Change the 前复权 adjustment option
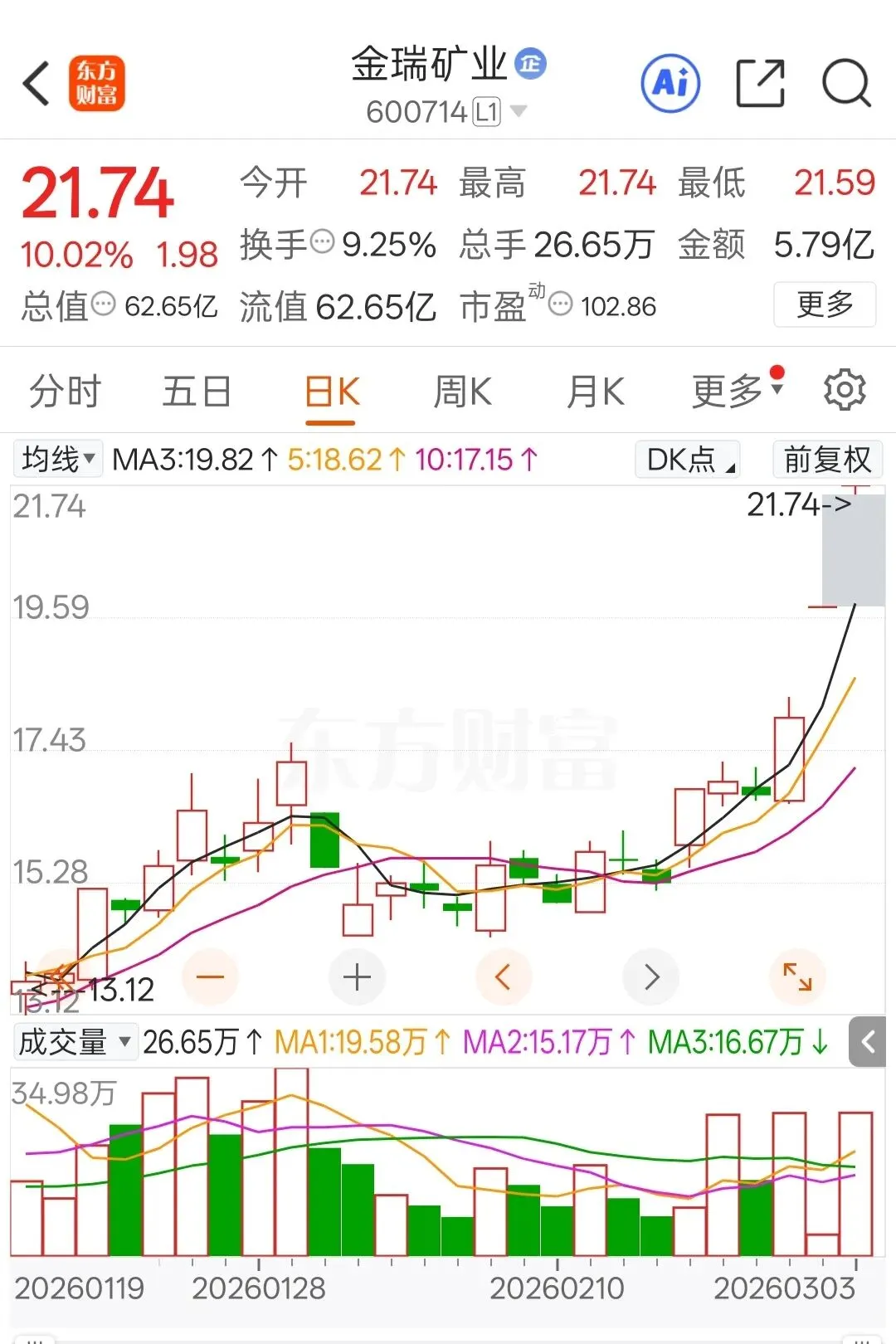This screenshot has width=896, height=1344. (x=826, y=459)
